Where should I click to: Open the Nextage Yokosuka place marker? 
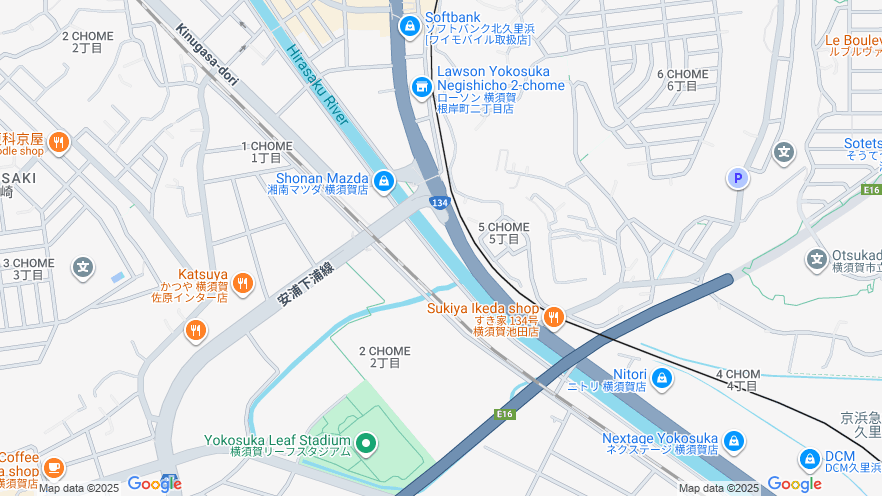tap(734, 441)
